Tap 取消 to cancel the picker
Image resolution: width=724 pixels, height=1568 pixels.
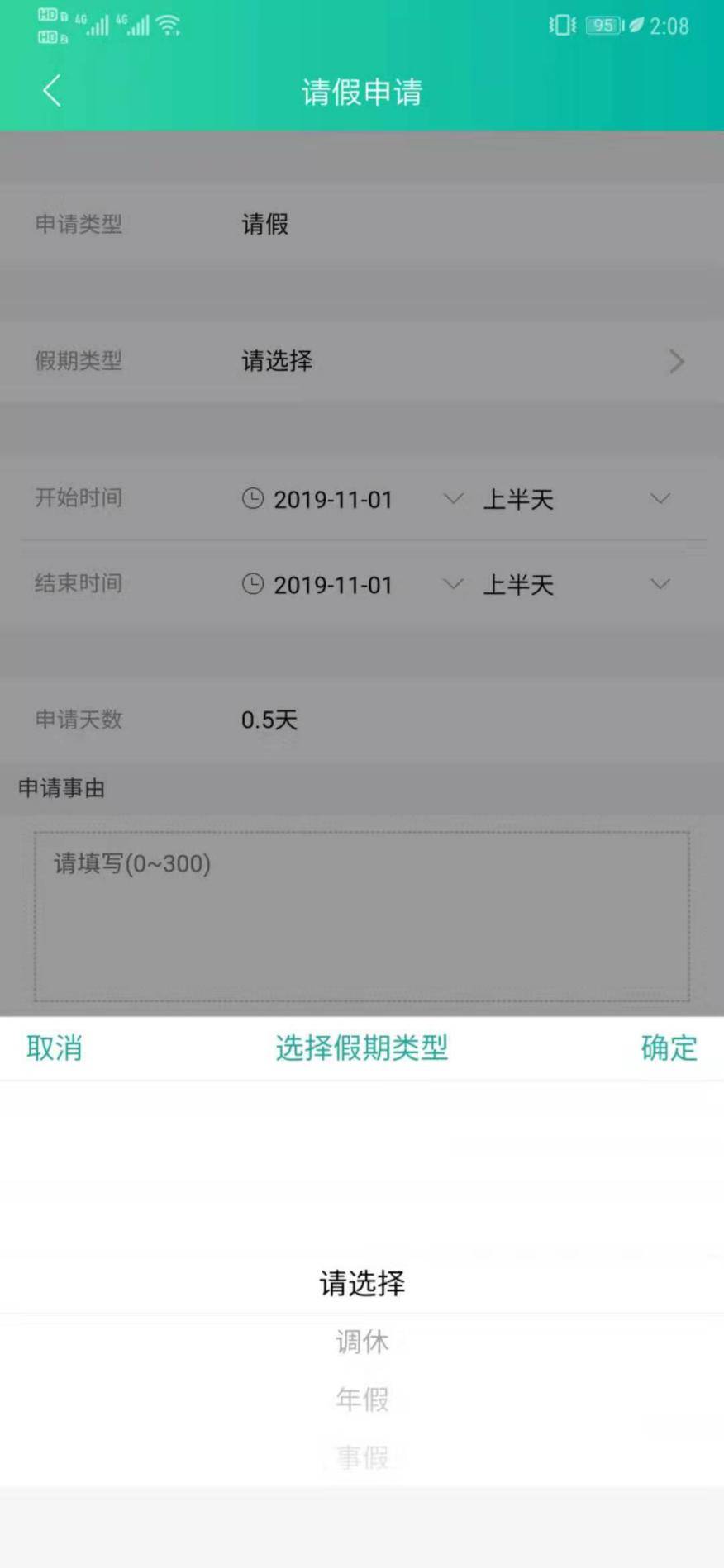click(55, 1048)
